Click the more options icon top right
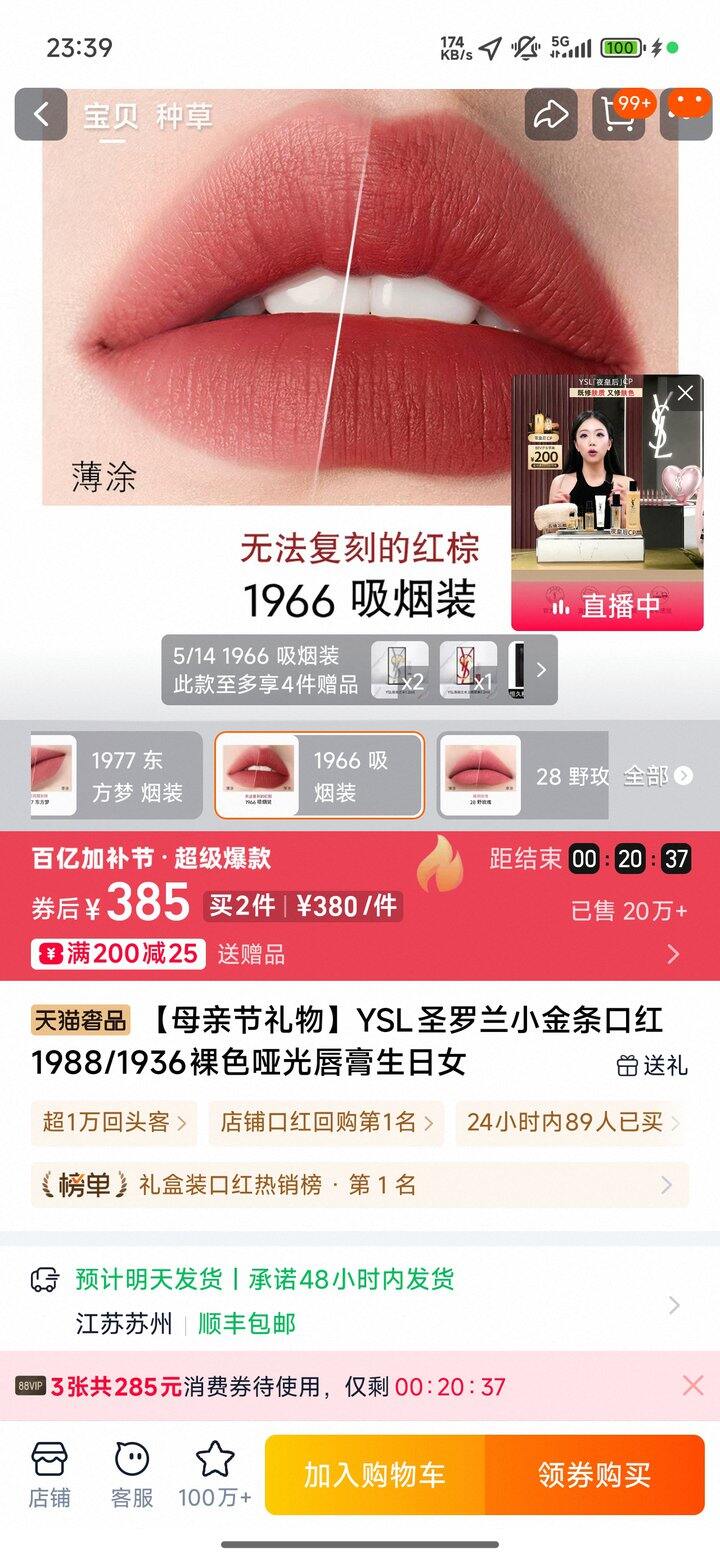 pyautogui.click(x=685, y=114)
